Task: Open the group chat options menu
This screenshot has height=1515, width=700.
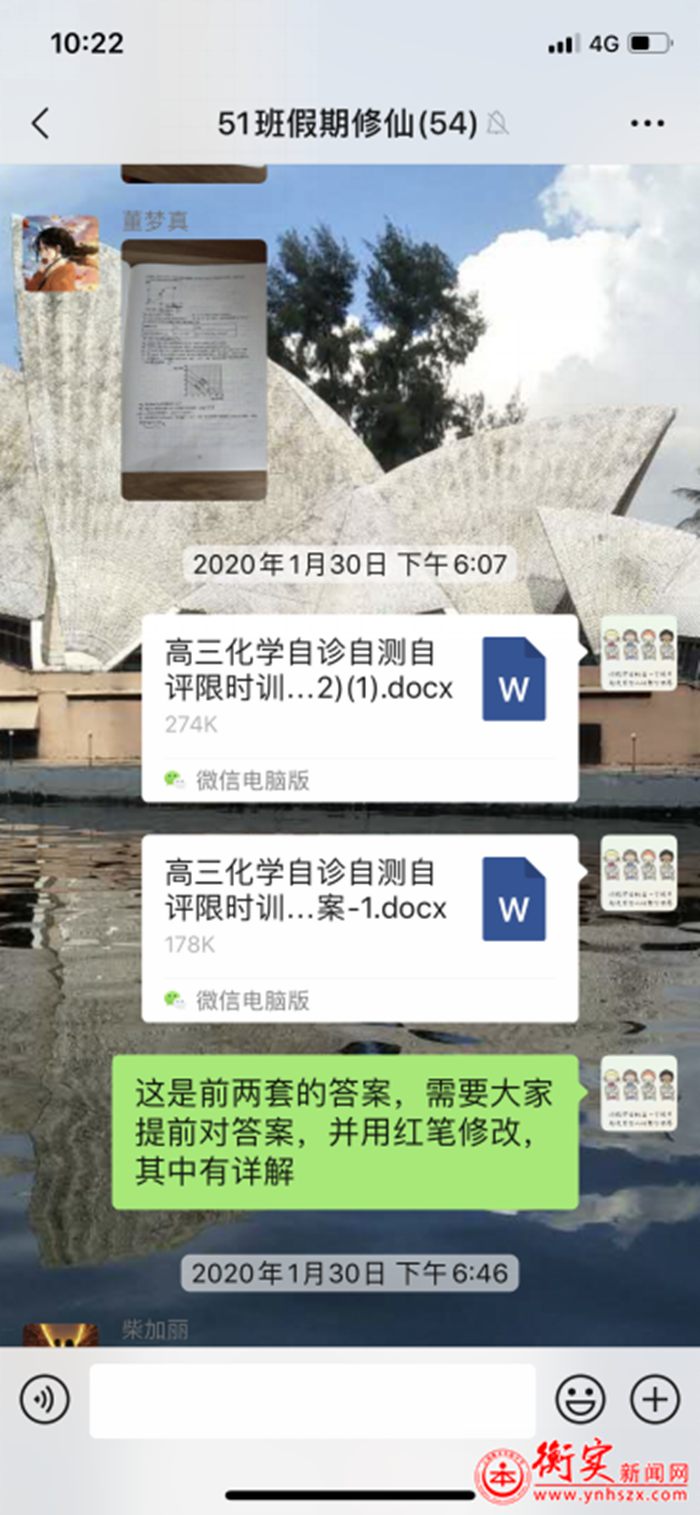Action: click(x=647, y=124)
